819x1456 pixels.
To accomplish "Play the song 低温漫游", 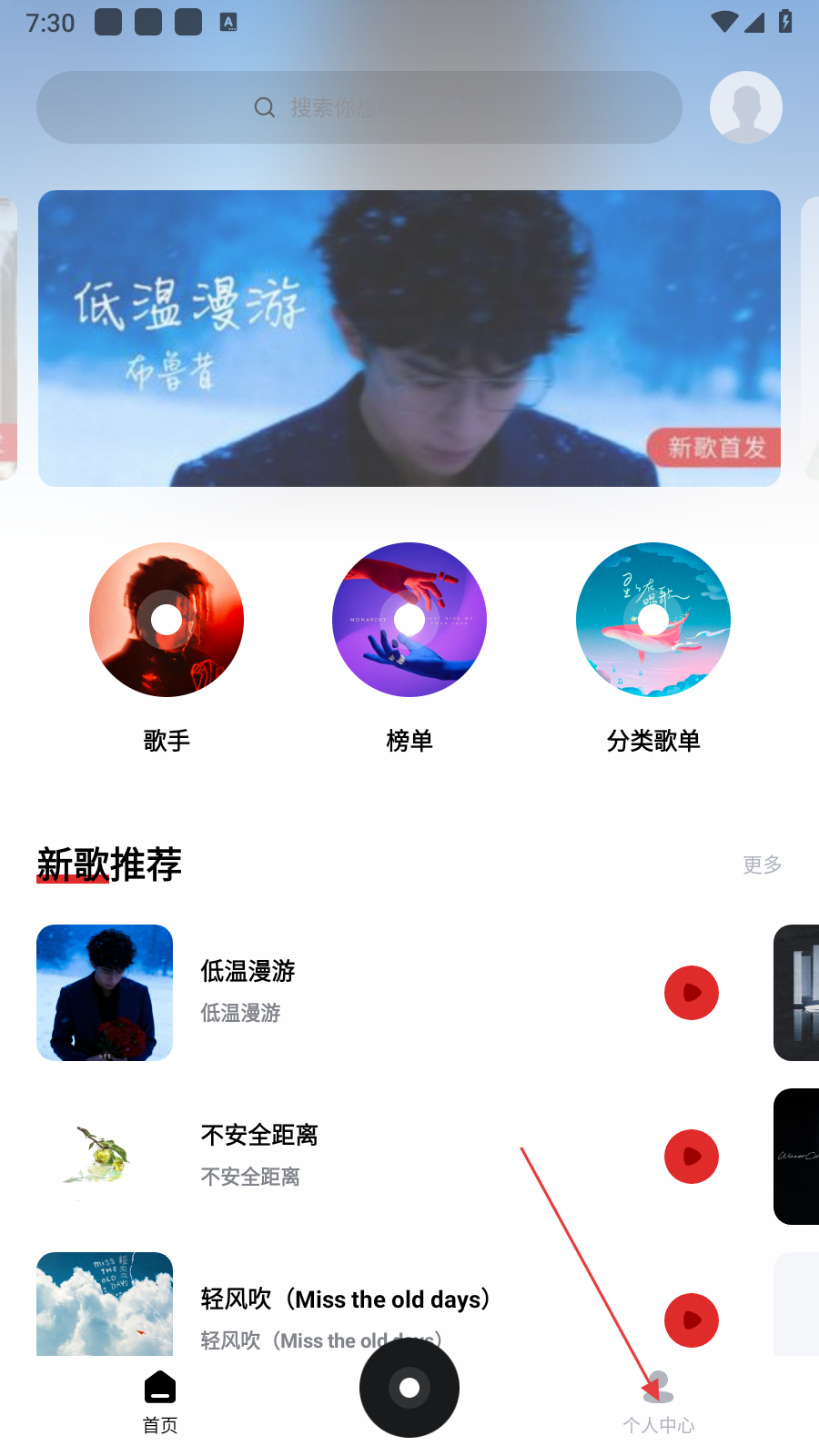I will [692, 993].
